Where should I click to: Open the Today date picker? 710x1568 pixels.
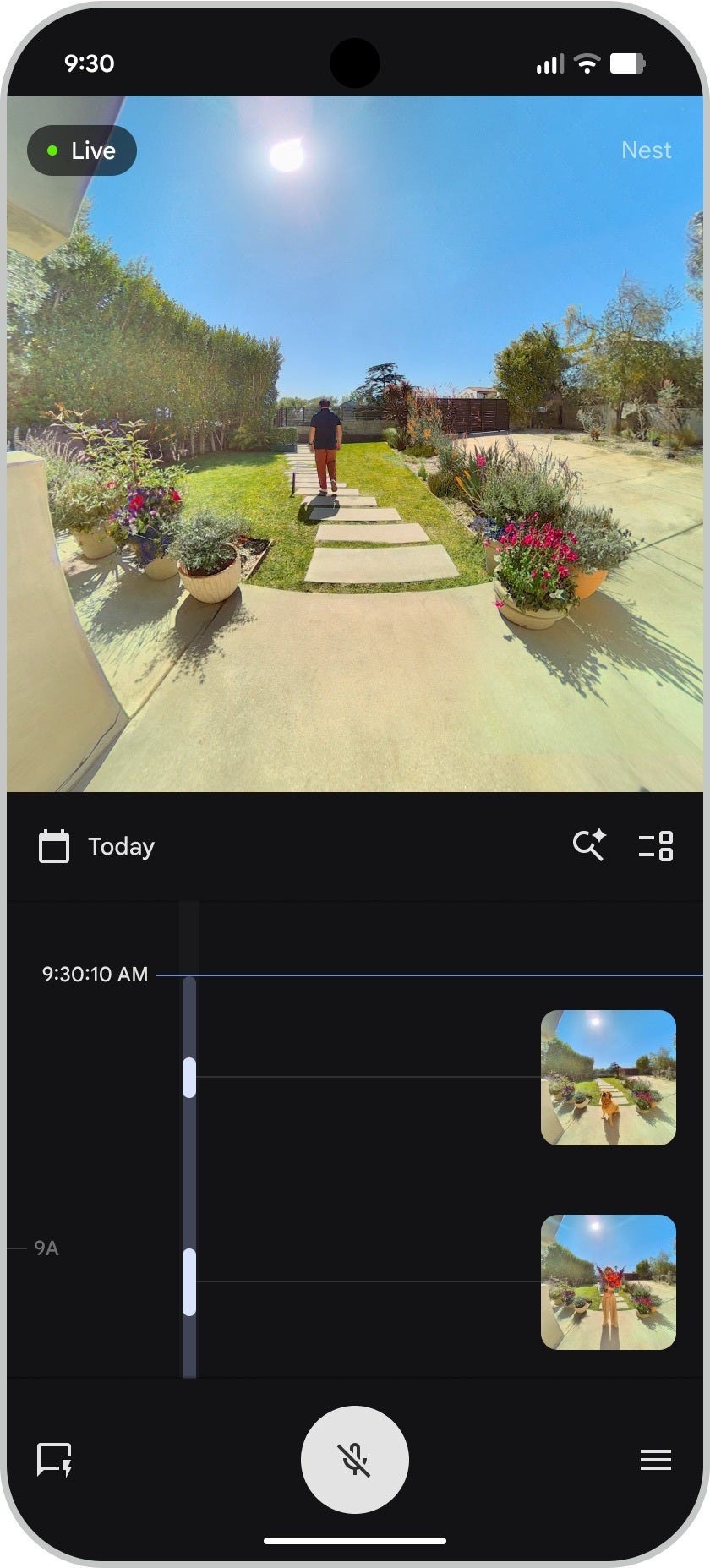point(96,846)
